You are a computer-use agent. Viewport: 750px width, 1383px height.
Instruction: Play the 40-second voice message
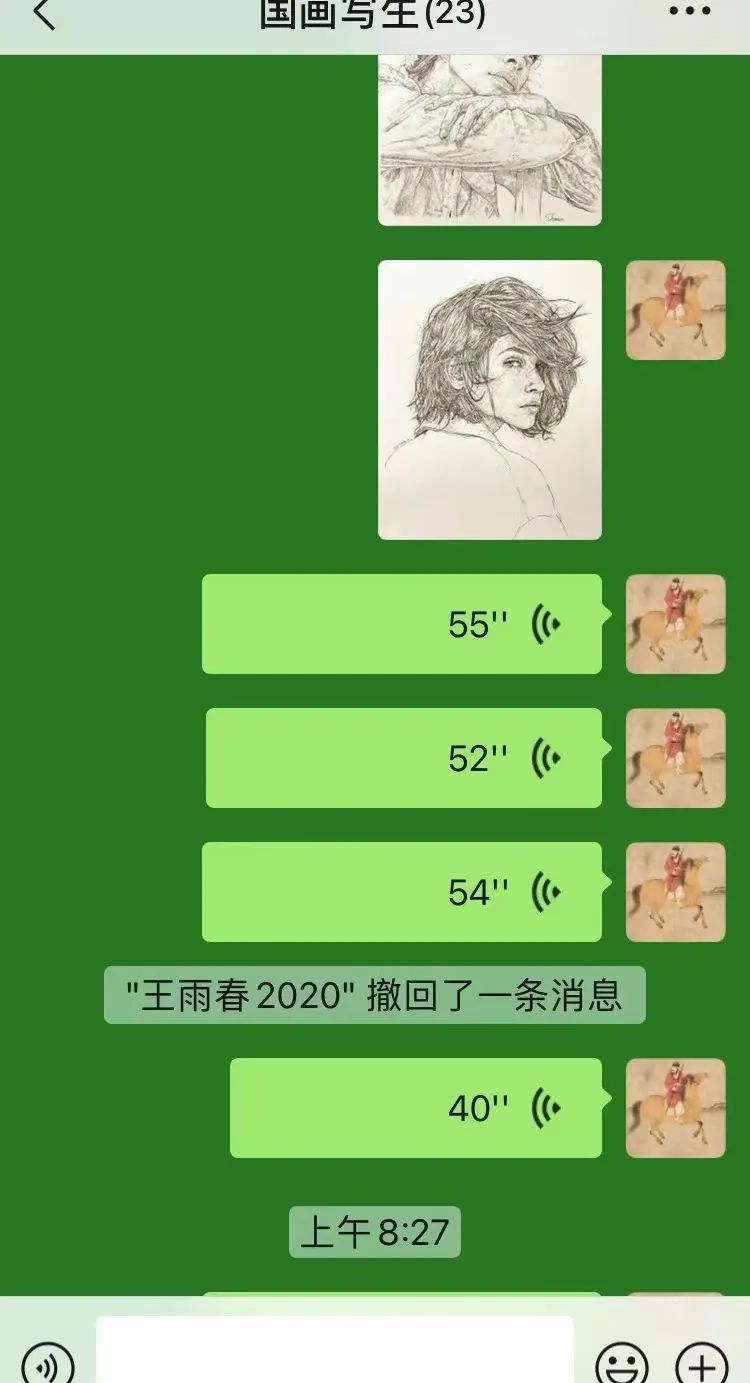point(416,1108)
